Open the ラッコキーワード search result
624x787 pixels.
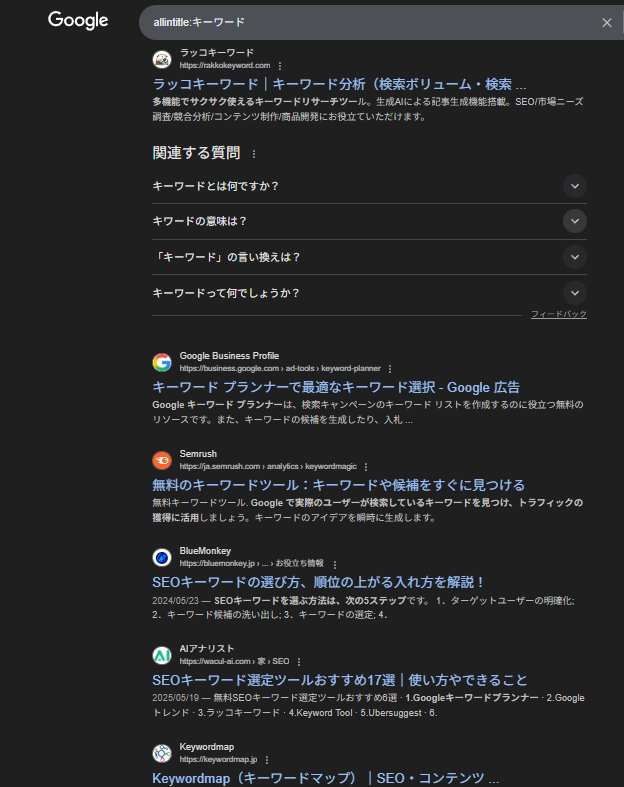(339, 84)
